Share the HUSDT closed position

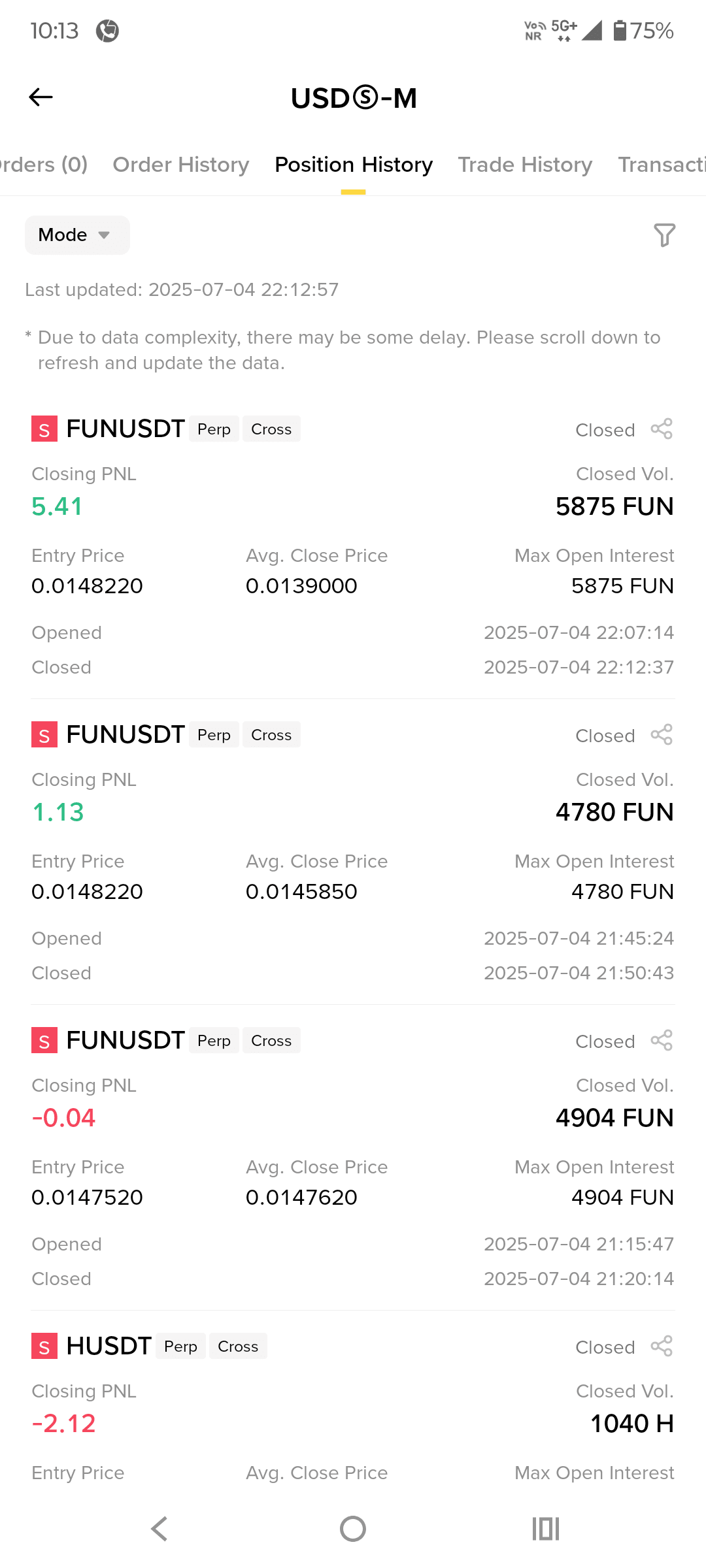pyautogui.click(x=662, y=1347)
